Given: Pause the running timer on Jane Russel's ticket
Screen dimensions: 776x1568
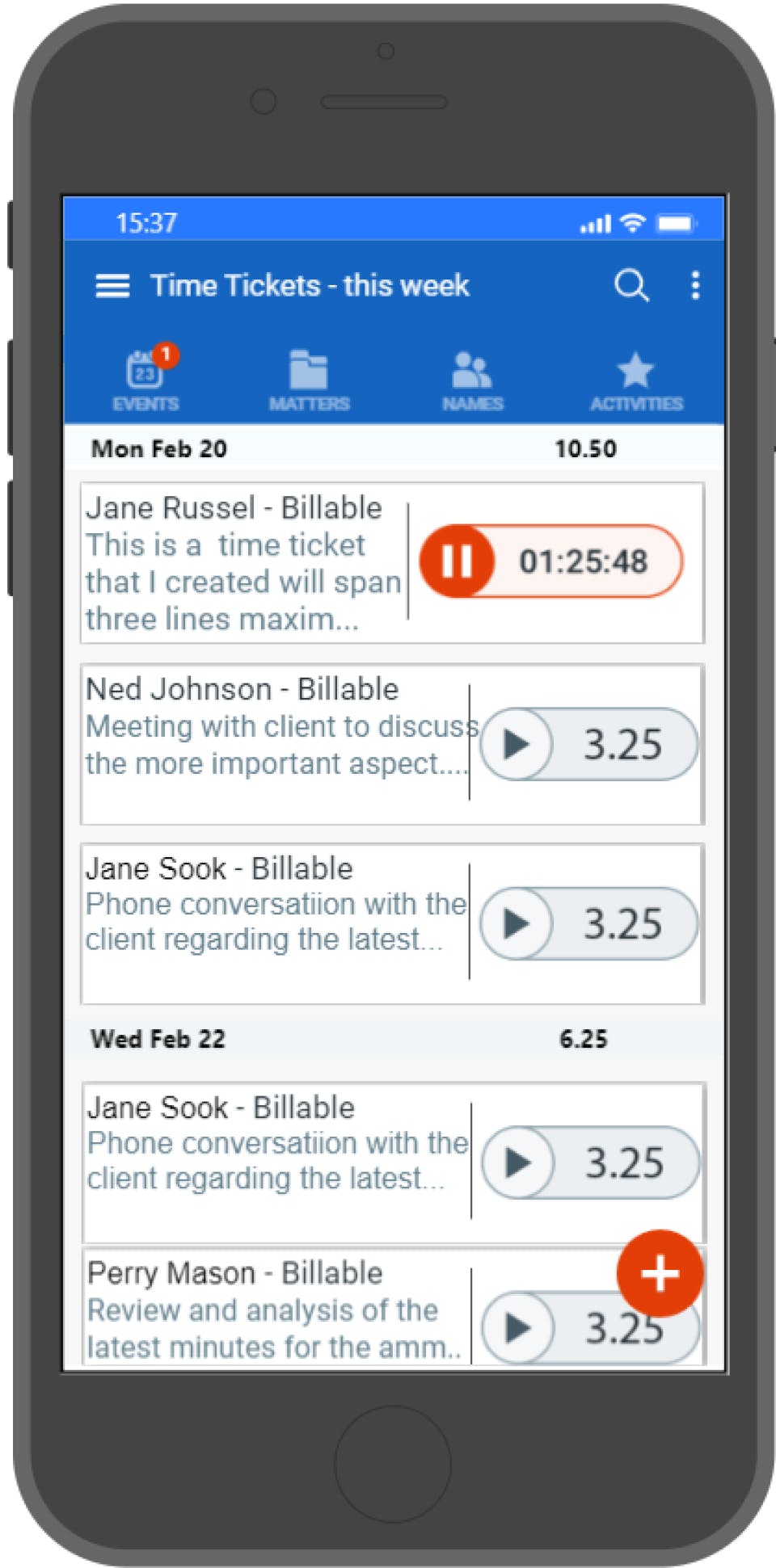Looking at the screenshot, I should (x=458, y=561).
